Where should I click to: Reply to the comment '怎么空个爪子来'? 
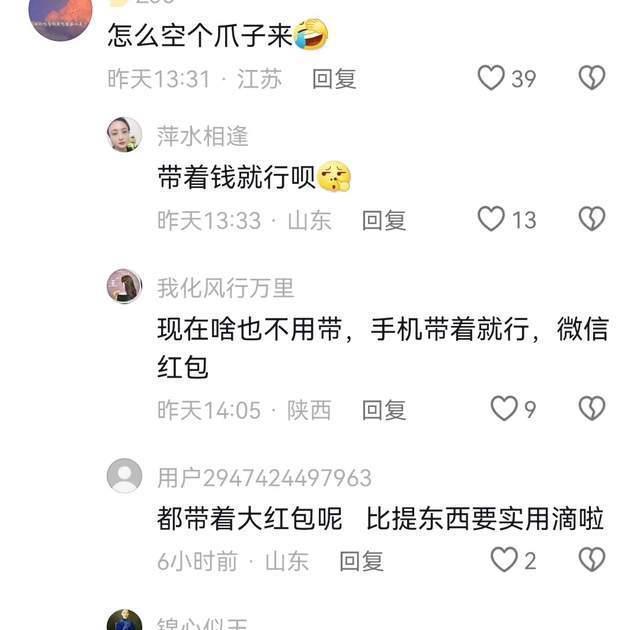point(334,79)
